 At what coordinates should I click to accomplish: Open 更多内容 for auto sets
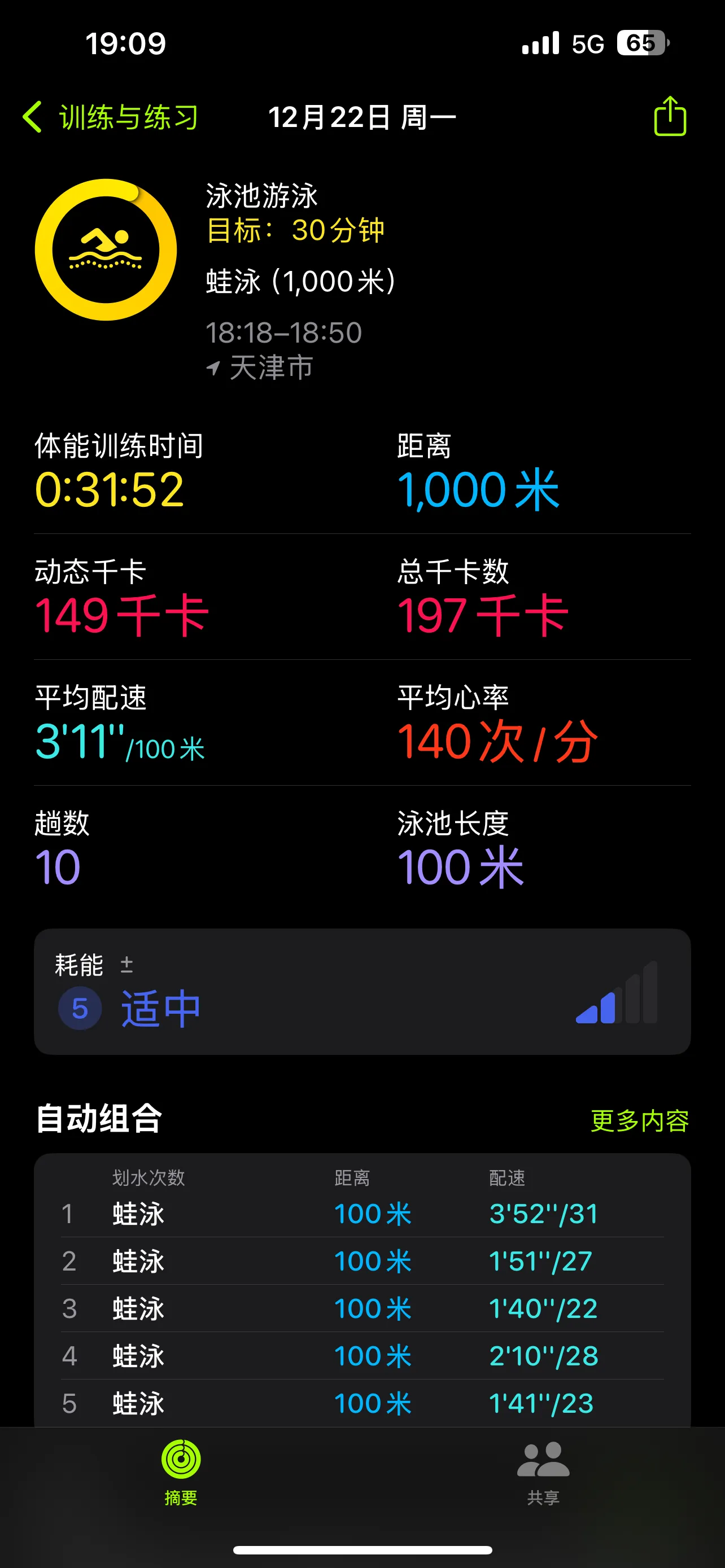[639, 1120]
